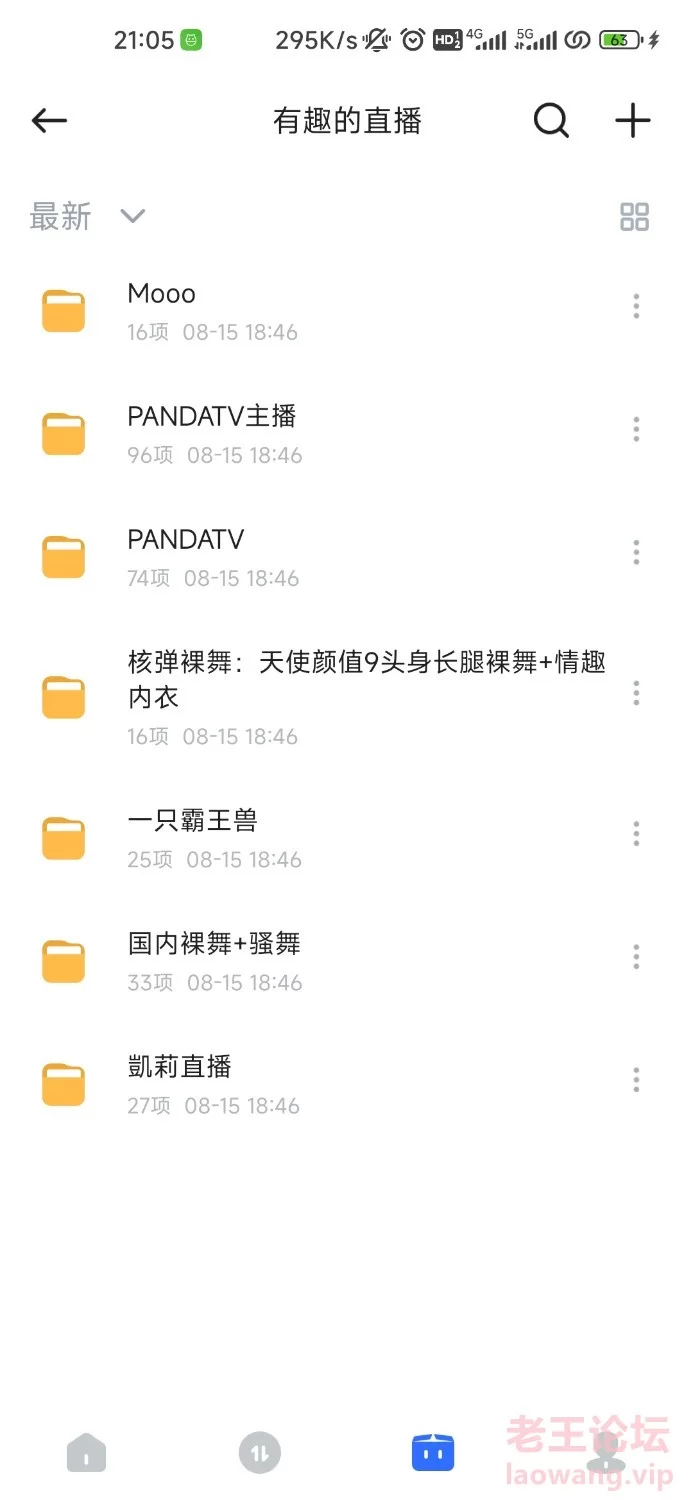Screen dimensions: 693x1500
Task: Go back using the arrow icon
Action: point(49,121)
